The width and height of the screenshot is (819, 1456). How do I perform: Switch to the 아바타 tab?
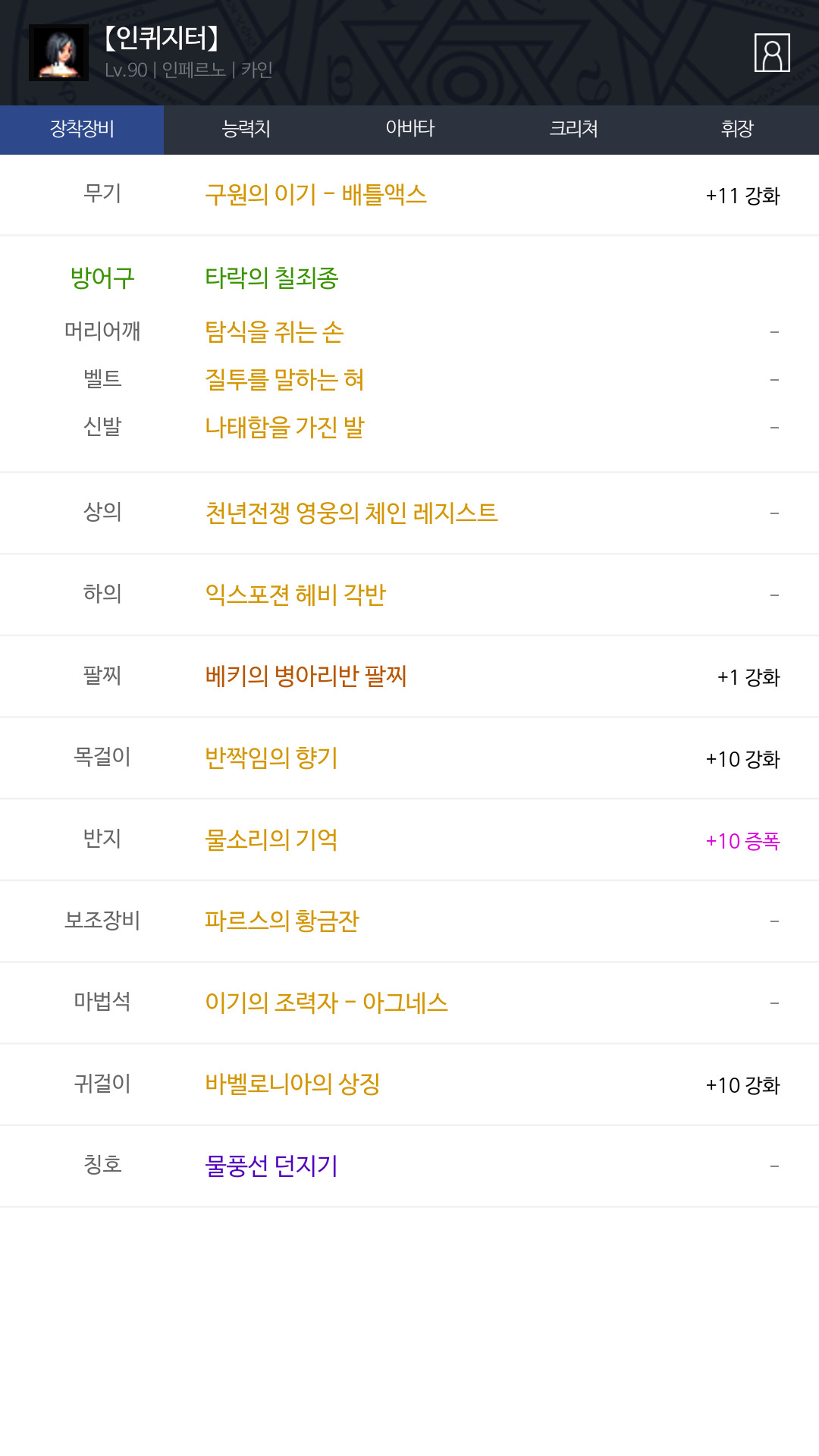(409, 130)
